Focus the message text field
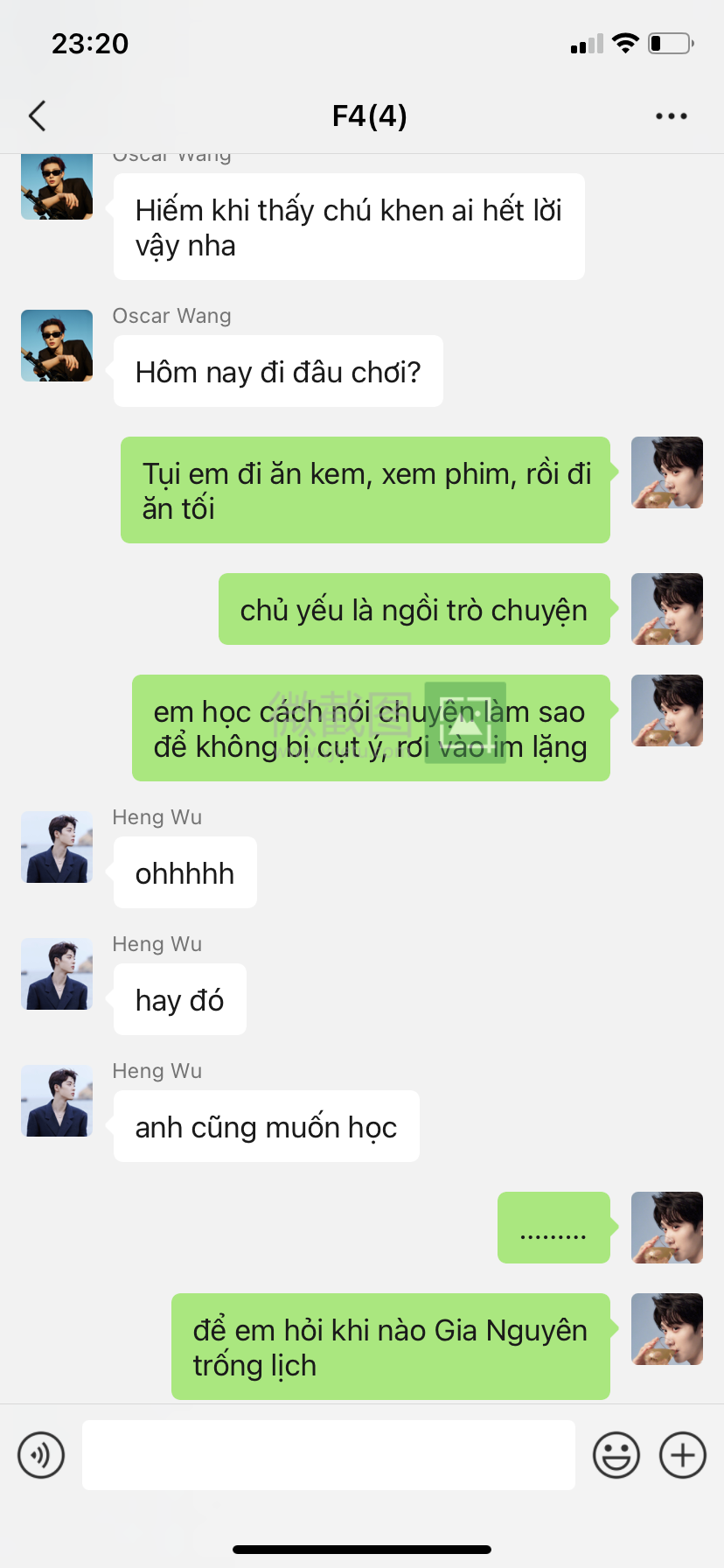Screen dimensions: 724x1568 click(328, 1455)
